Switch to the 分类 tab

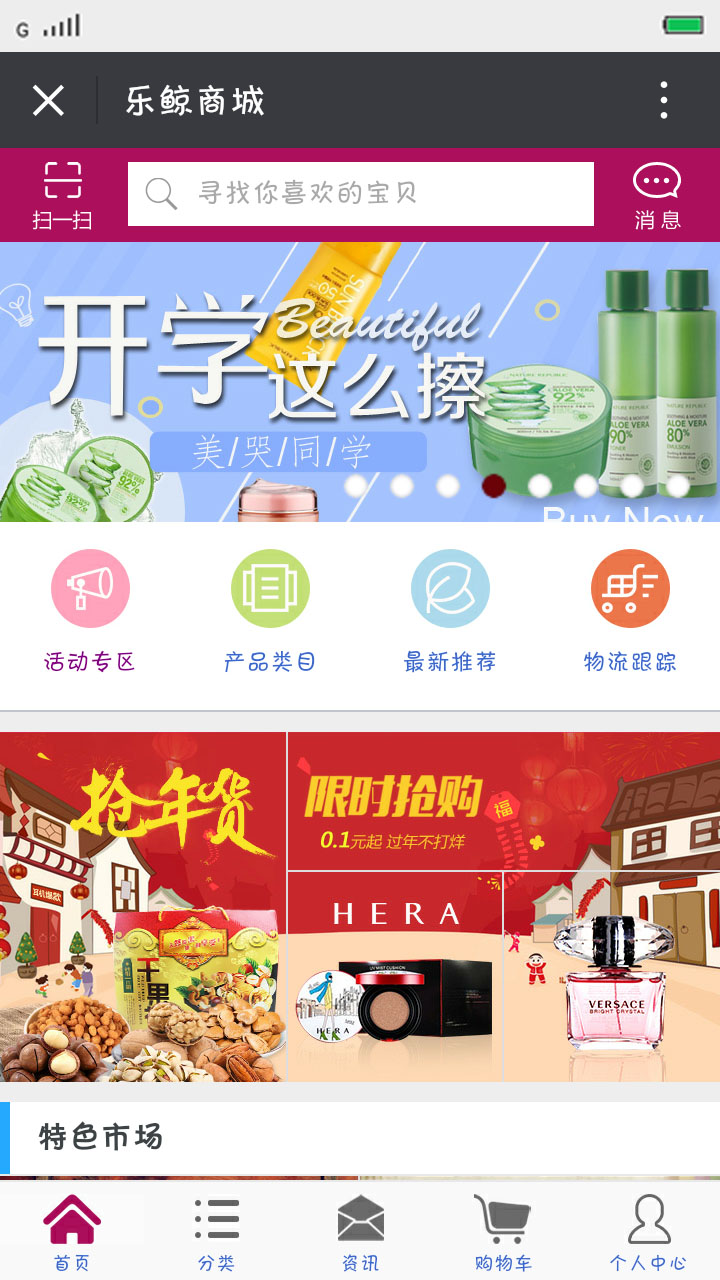pos(216,1234)
